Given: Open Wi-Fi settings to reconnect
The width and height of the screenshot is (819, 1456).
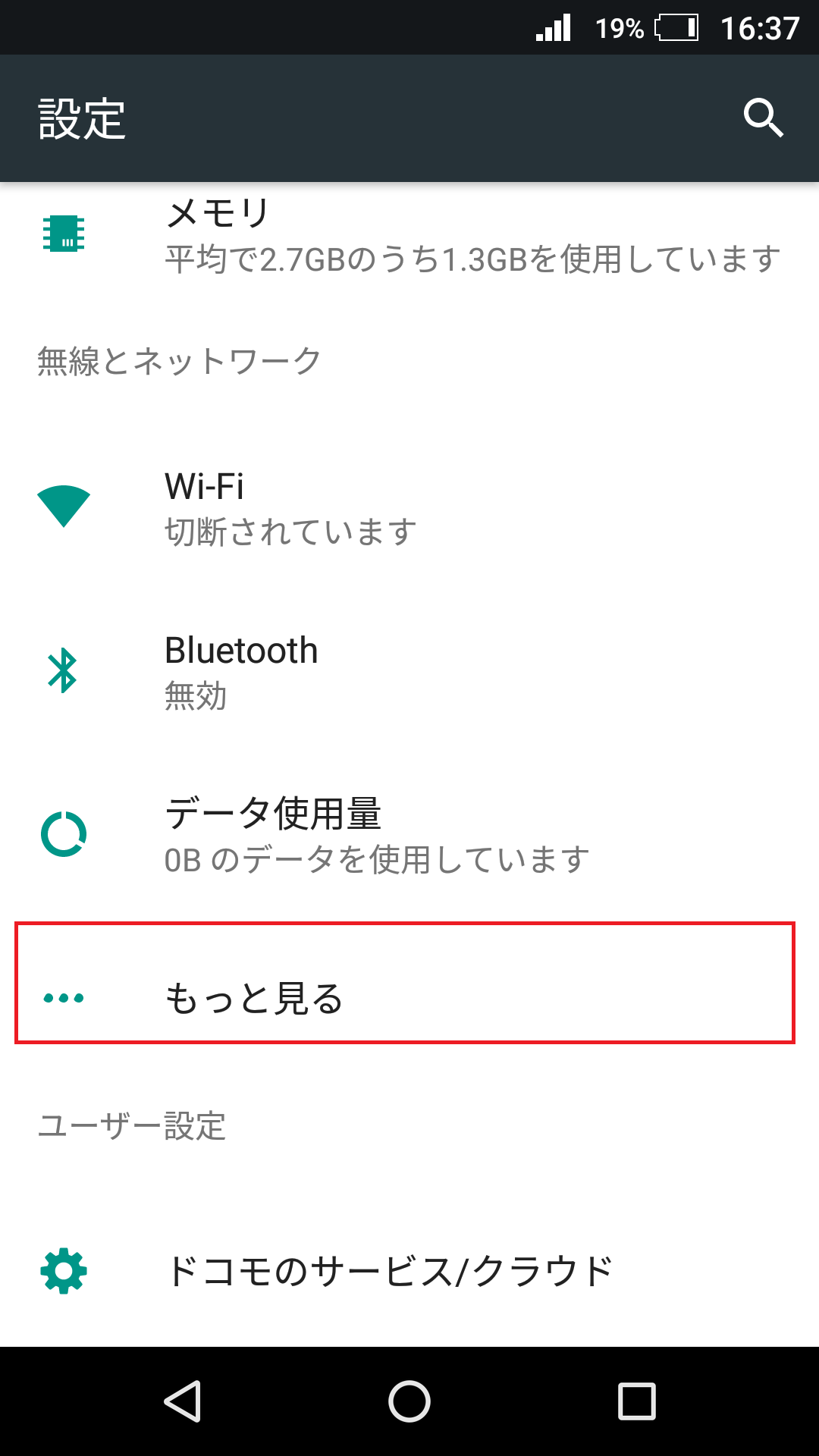Looking at the screenshot, I should 288,504.
